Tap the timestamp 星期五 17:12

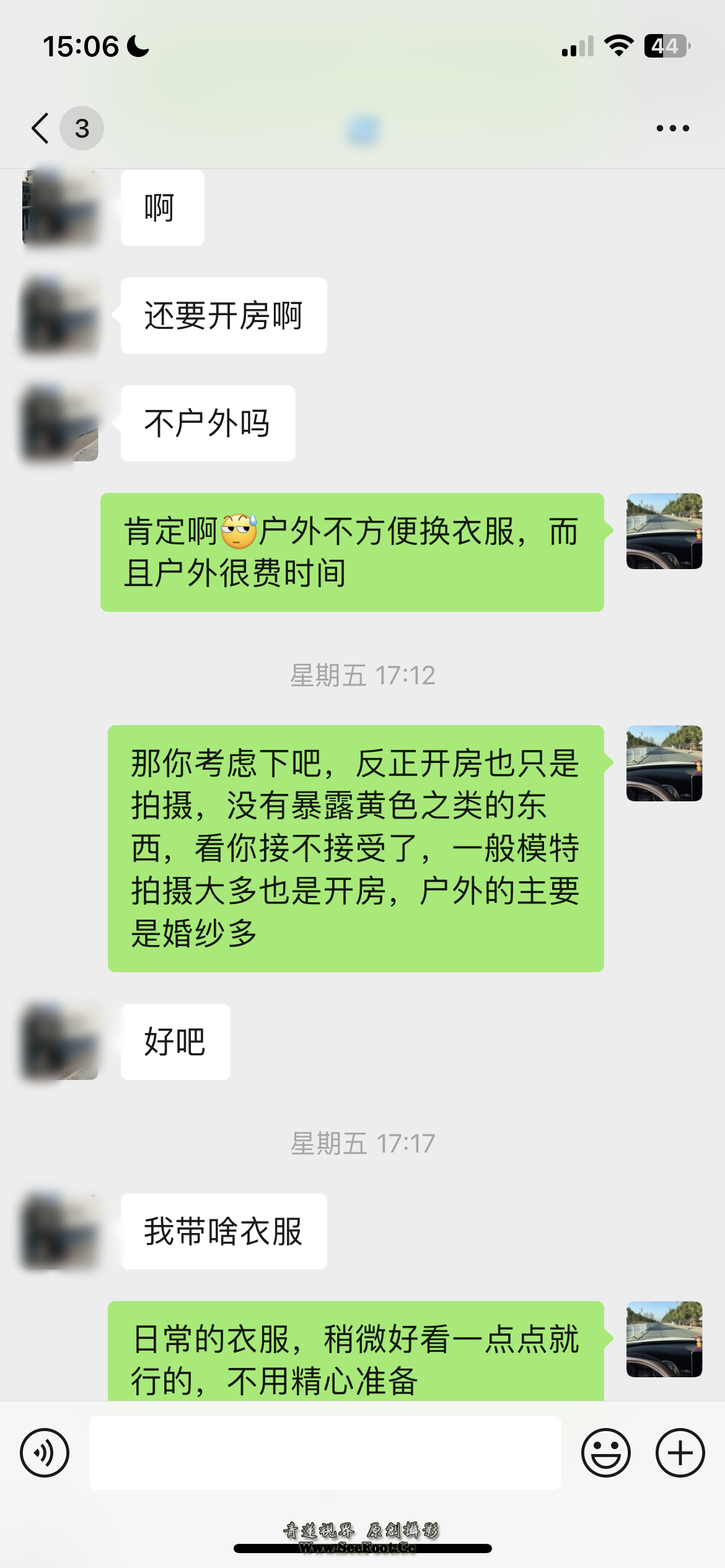(x=362, y=676)
